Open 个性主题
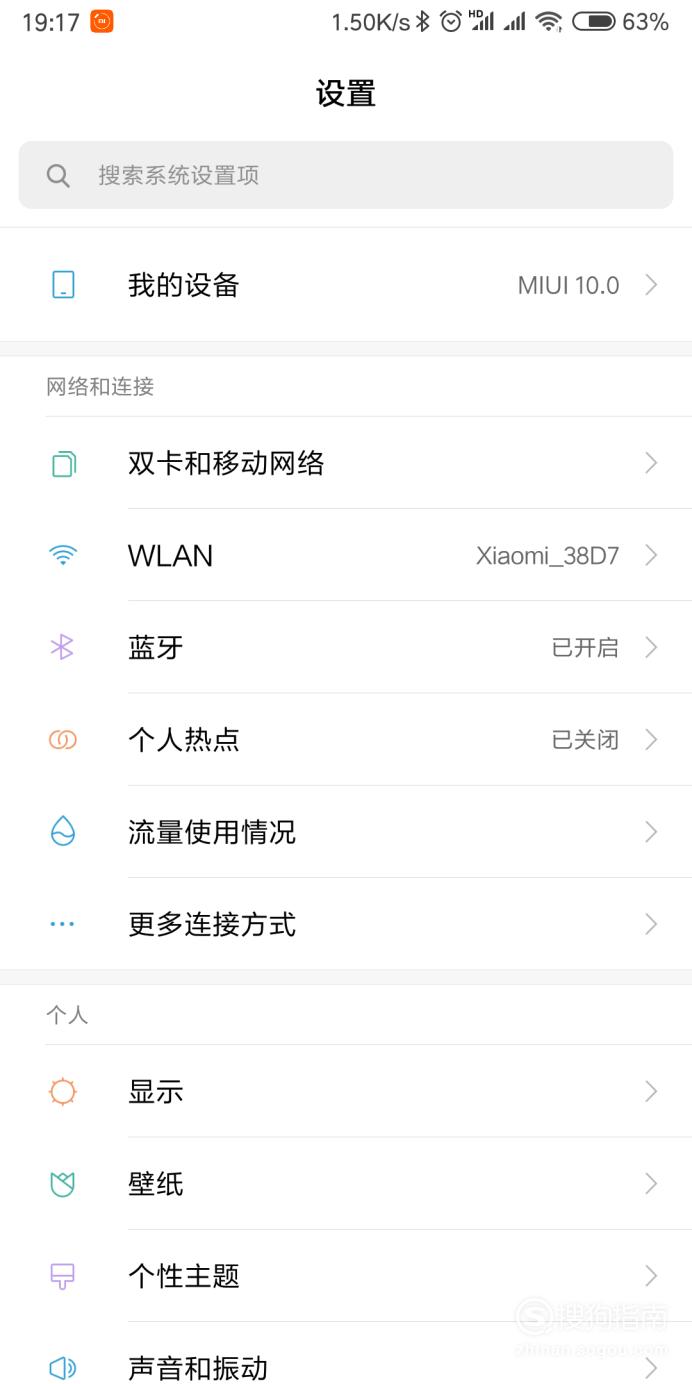This screenshot has height=1384, width=692. 346,1275
